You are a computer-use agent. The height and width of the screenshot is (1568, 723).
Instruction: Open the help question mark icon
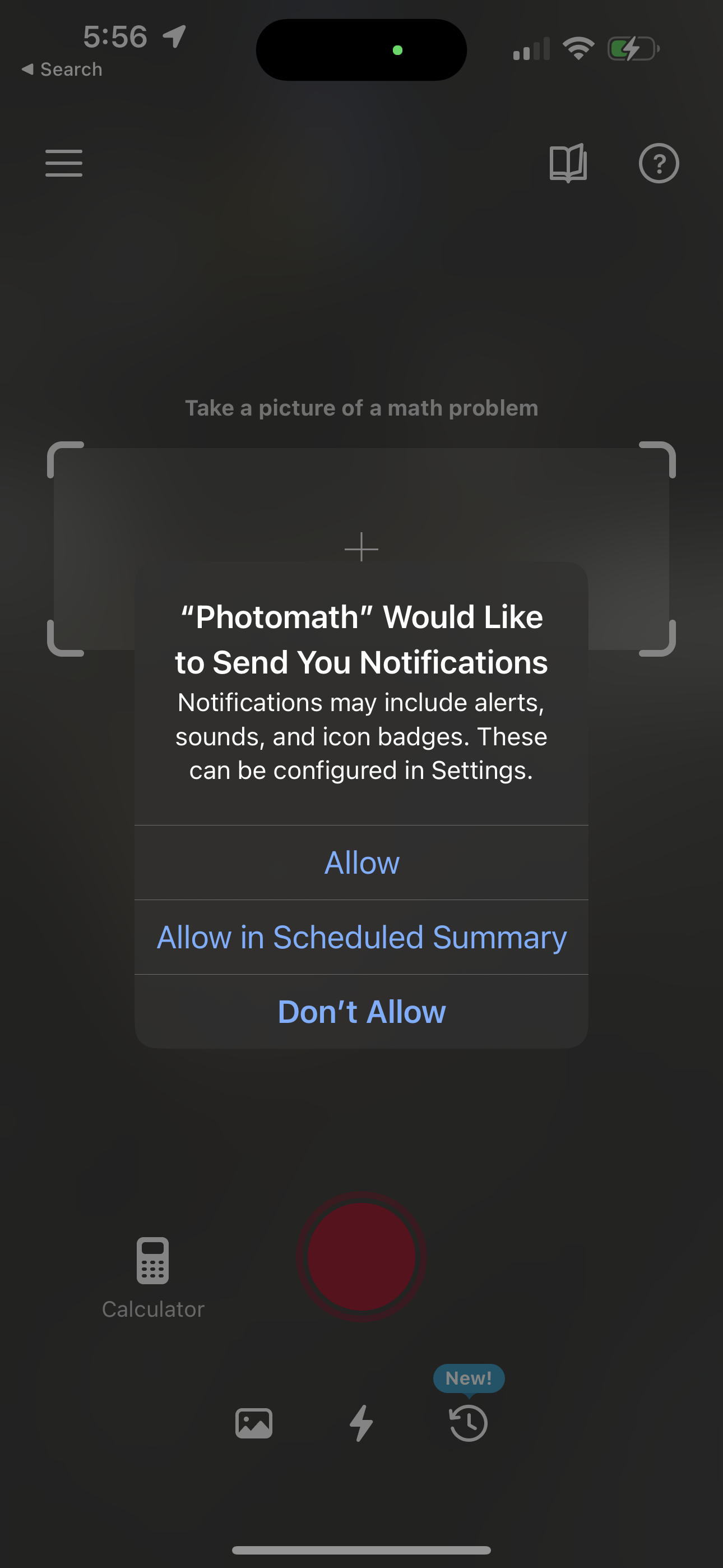click(x=659, y=163)
